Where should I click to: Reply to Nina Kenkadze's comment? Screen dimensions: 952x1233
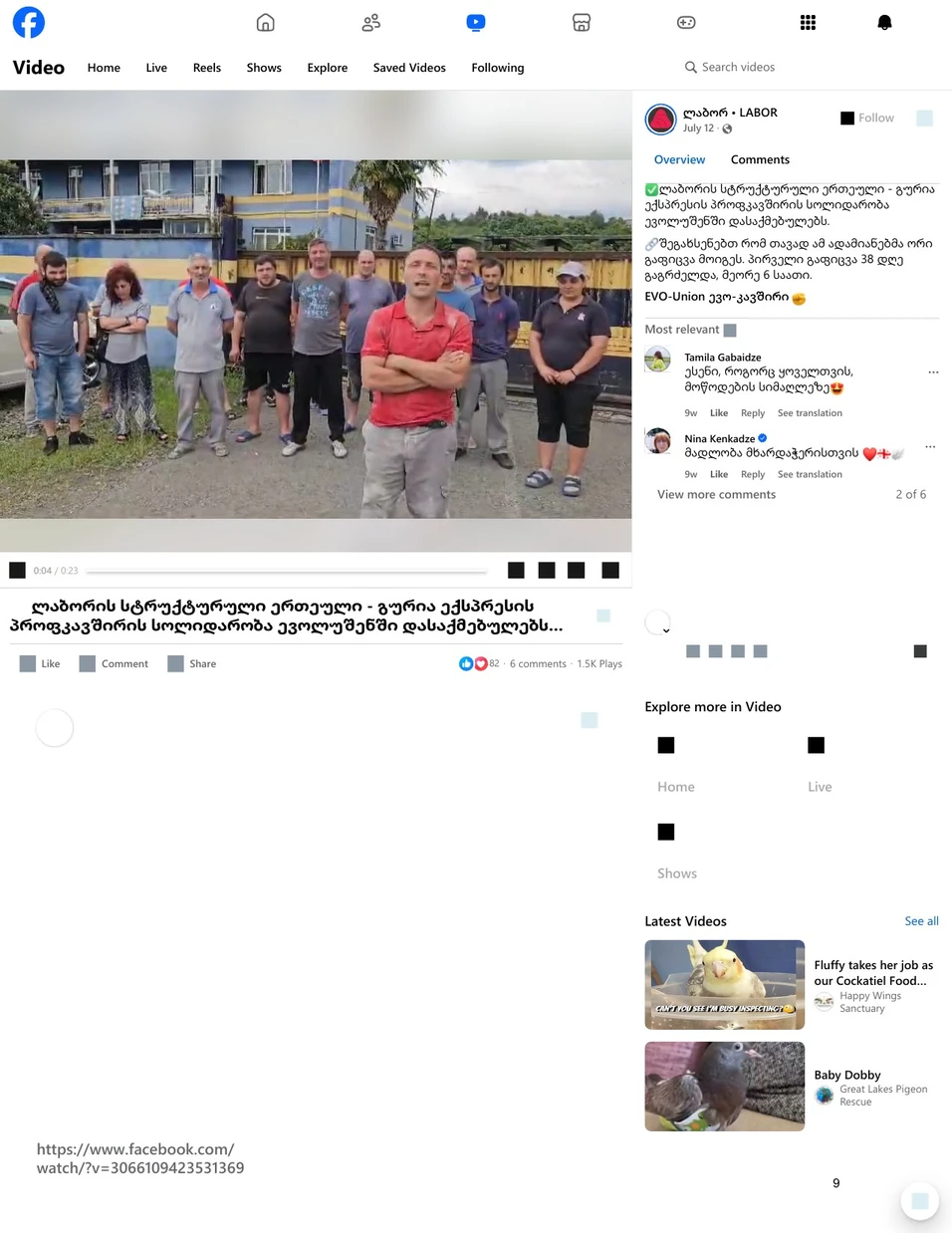[753, 475]
